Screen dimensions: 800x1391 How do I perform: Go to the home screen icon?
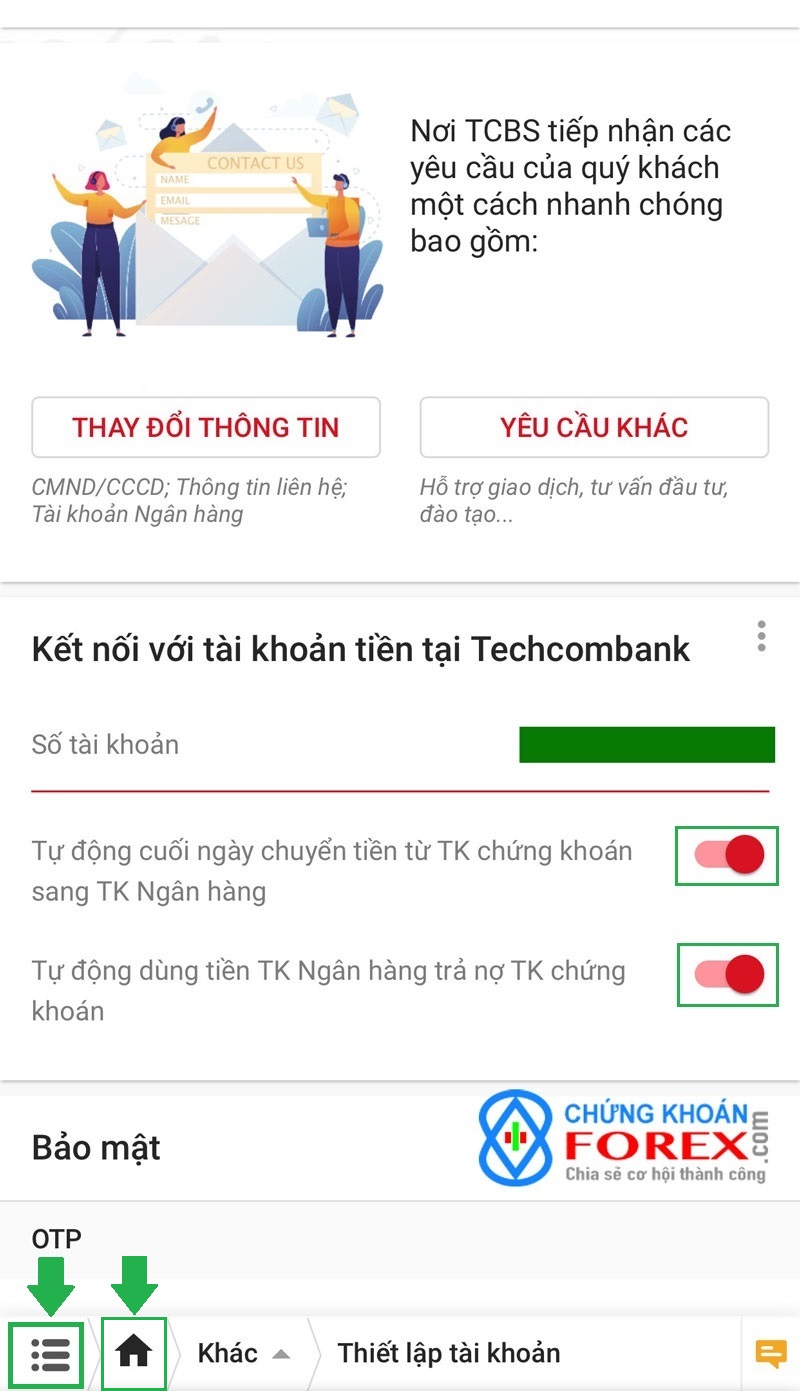[x=134, y=1354]
